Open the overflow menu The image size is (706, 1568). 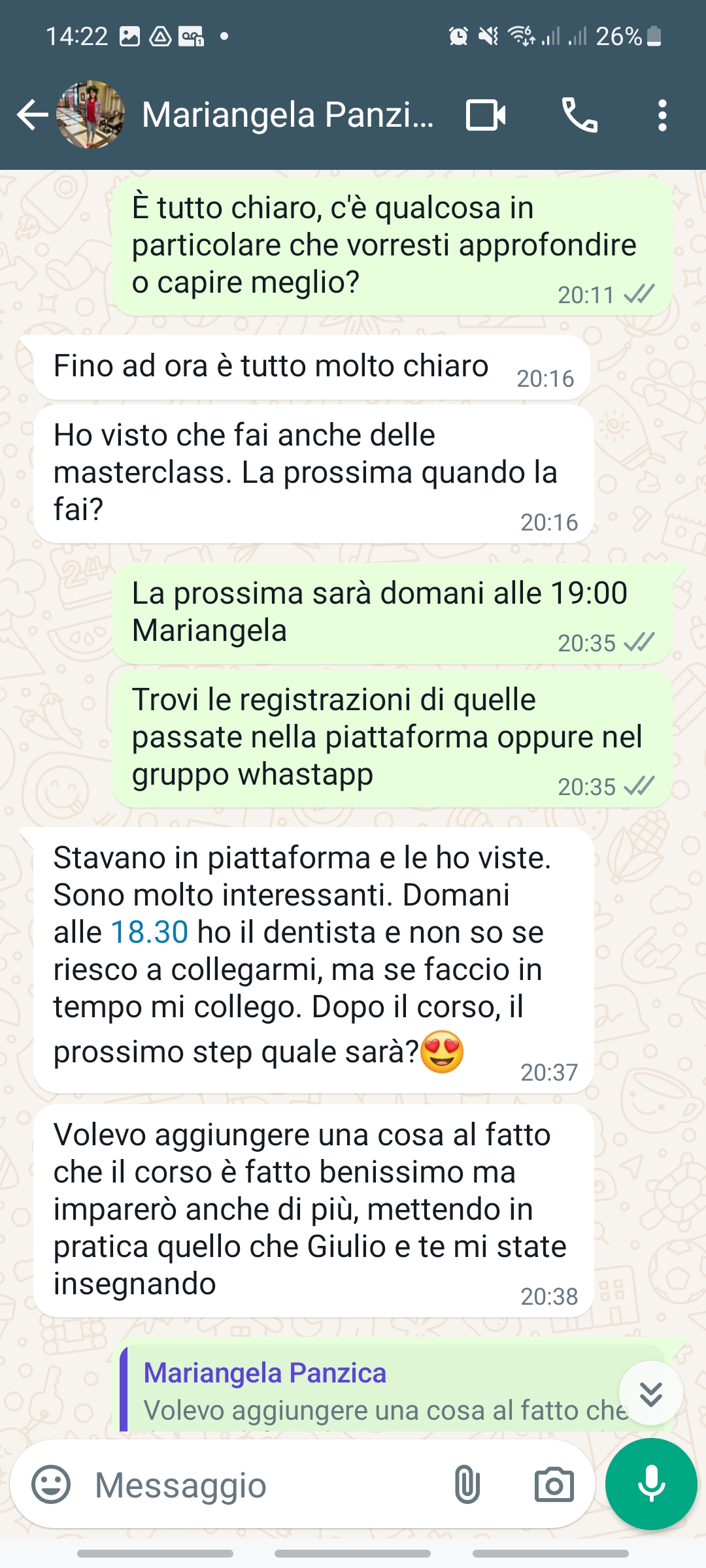(x=662, y=116)
